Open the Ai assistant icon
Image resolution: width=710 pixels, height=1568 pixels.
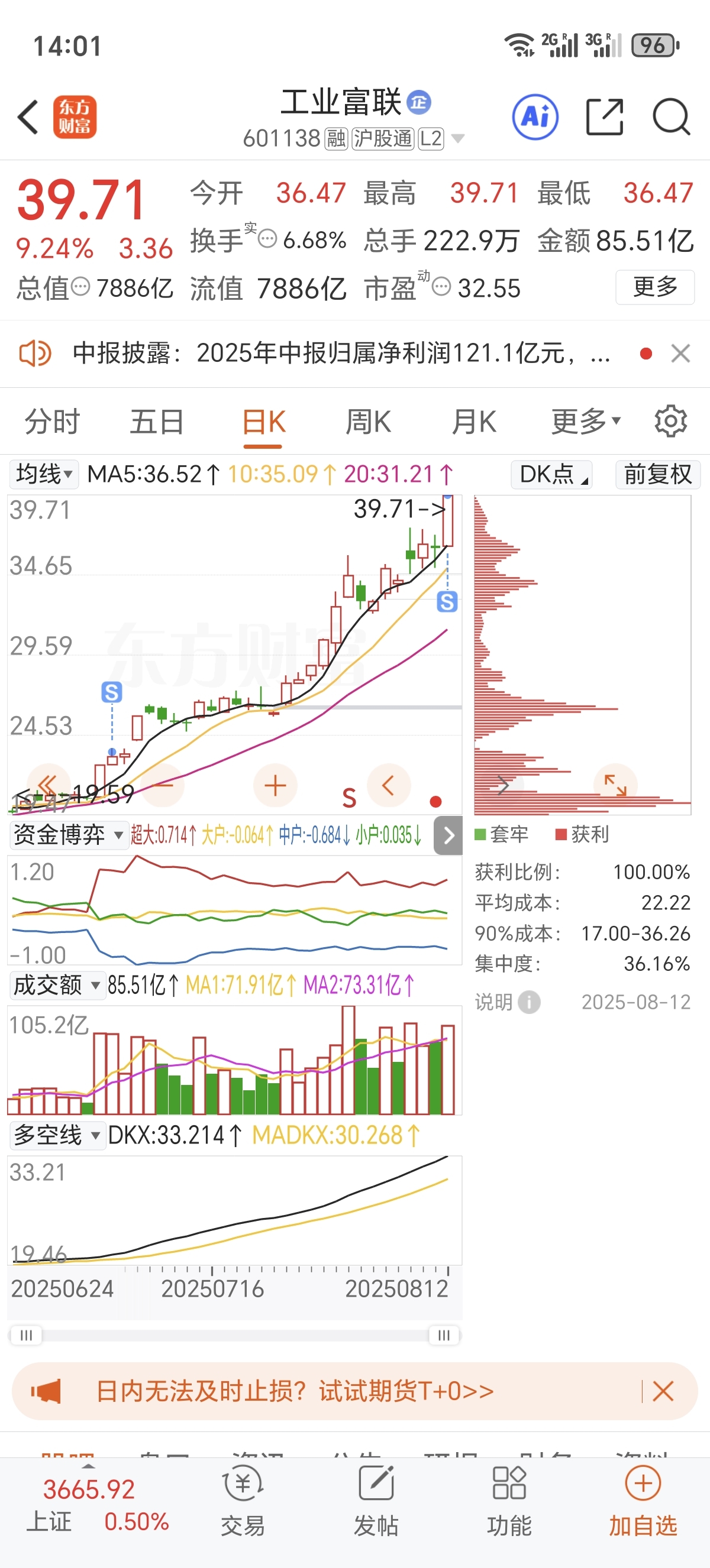click(x=535, y=117)
